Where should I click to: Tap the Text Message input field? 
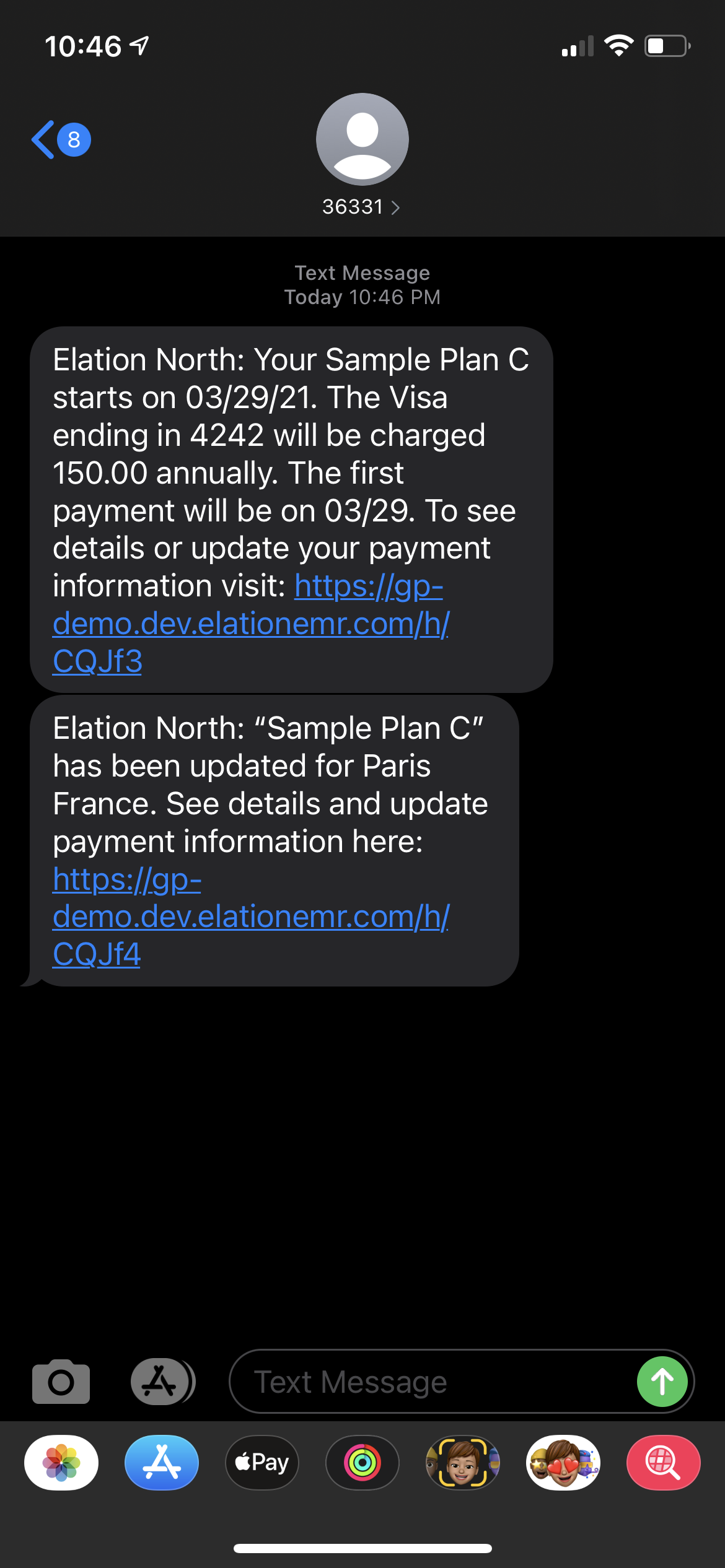pyautogui.click(x=434, y=1382)
